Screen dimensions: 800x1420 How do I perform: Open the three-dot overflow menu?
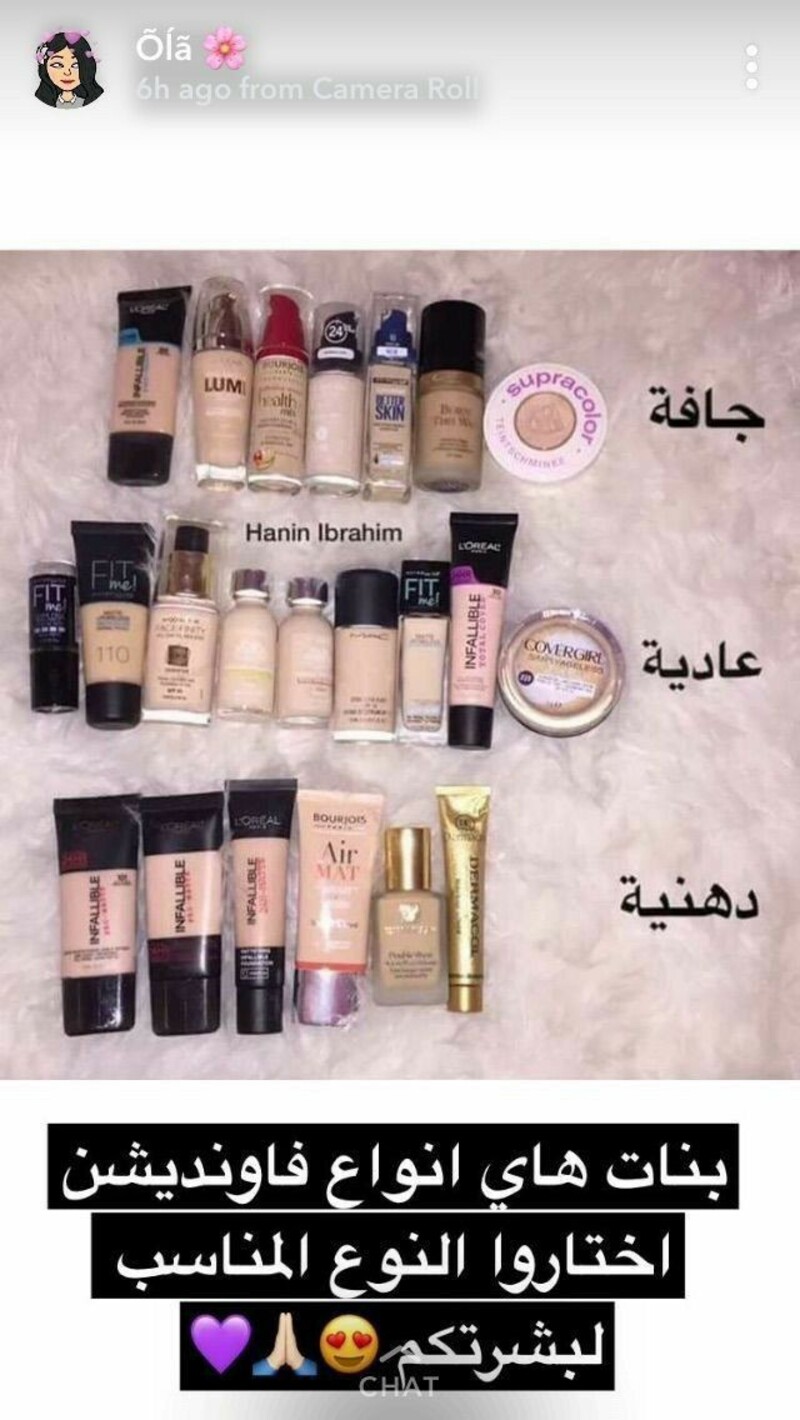point(751,67)
